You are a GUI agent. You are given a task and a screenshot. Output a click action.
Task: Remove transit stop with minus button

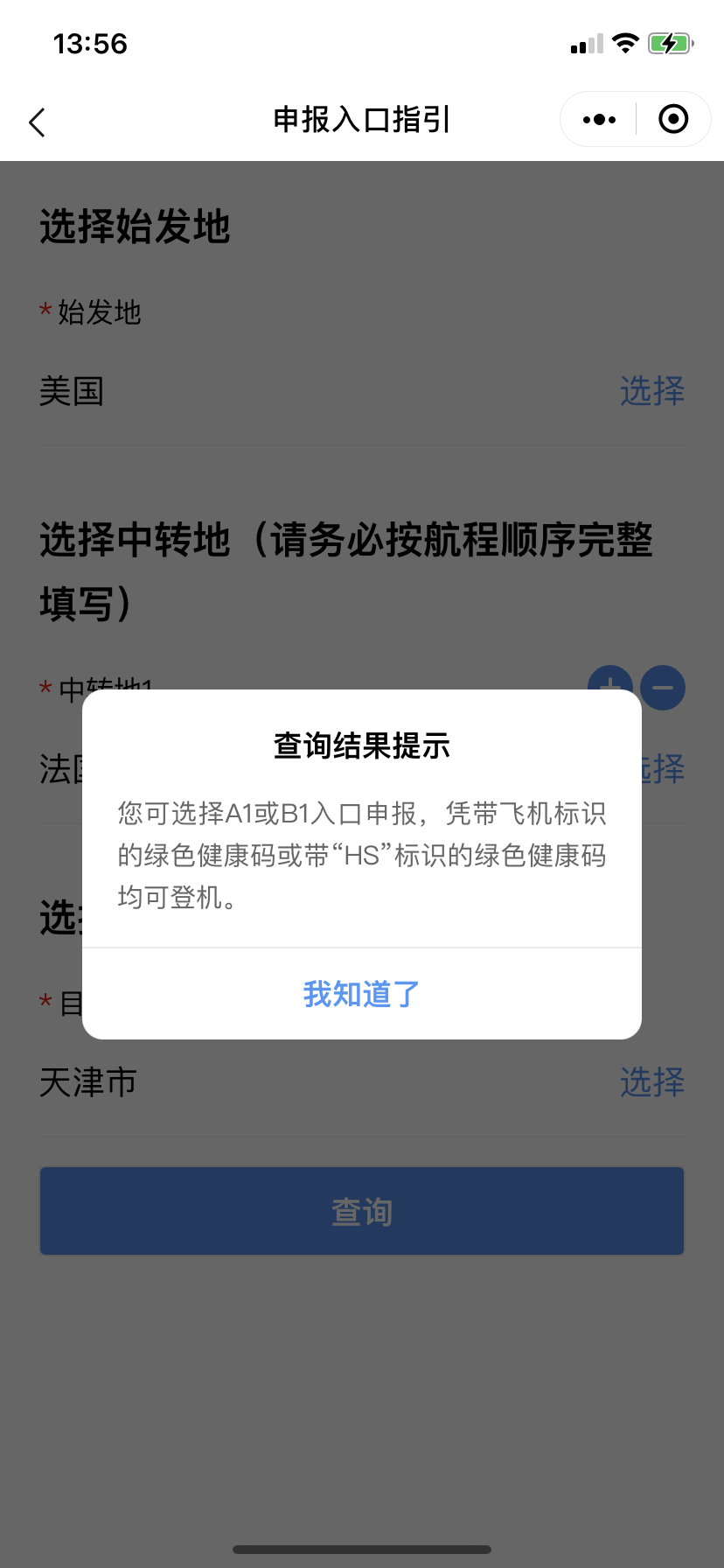663,687
